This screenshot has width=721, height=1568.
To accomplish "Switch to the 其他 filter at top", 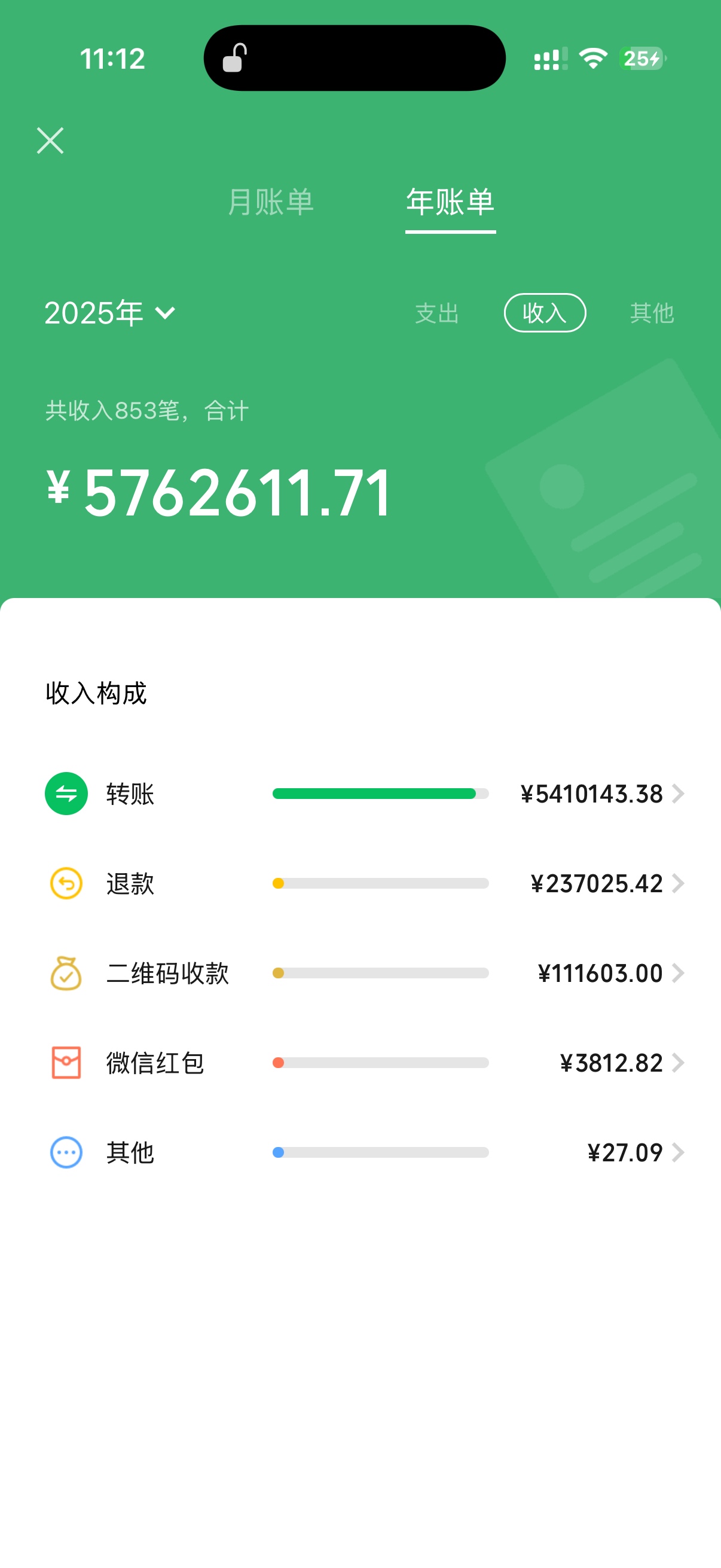I will point(652,313).
